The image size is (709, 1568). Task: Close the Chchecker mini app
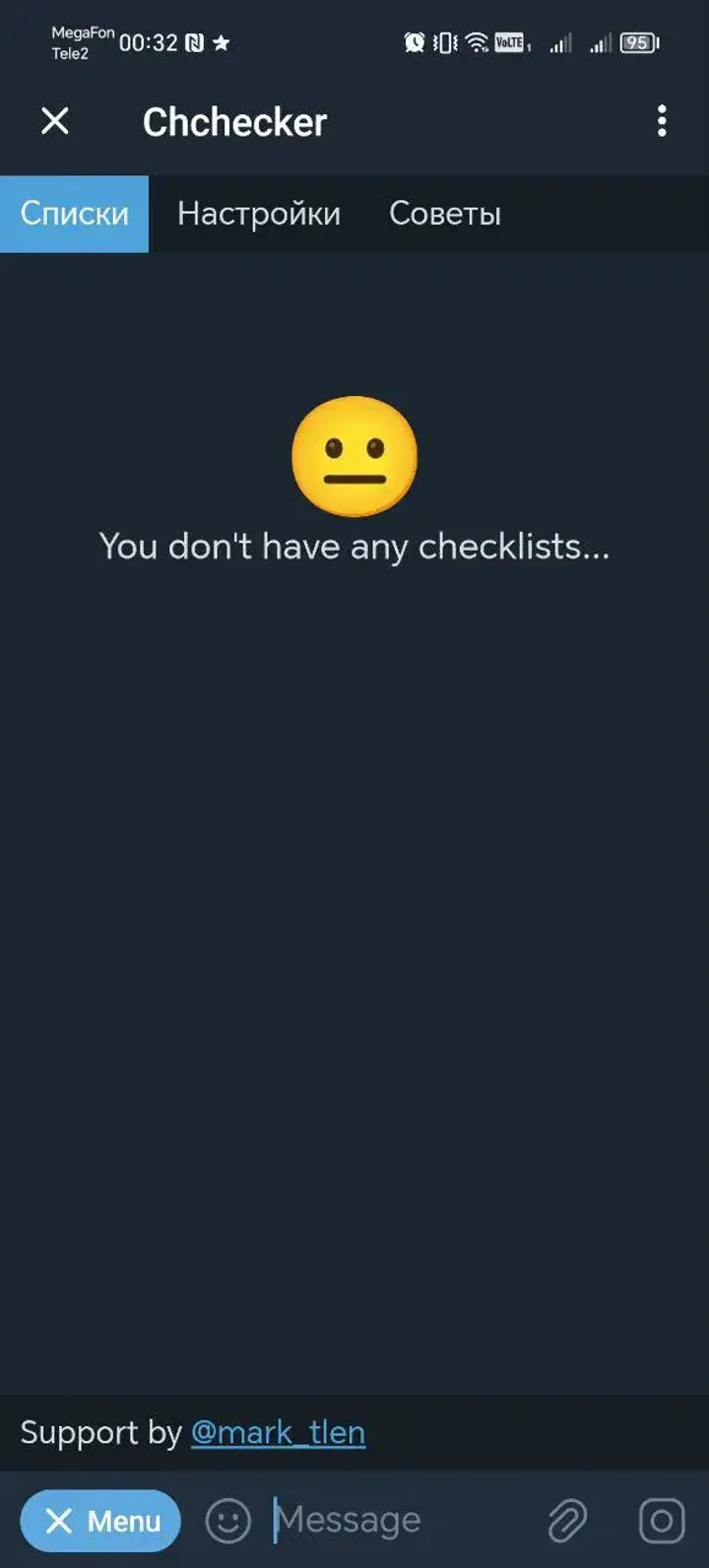56,121
